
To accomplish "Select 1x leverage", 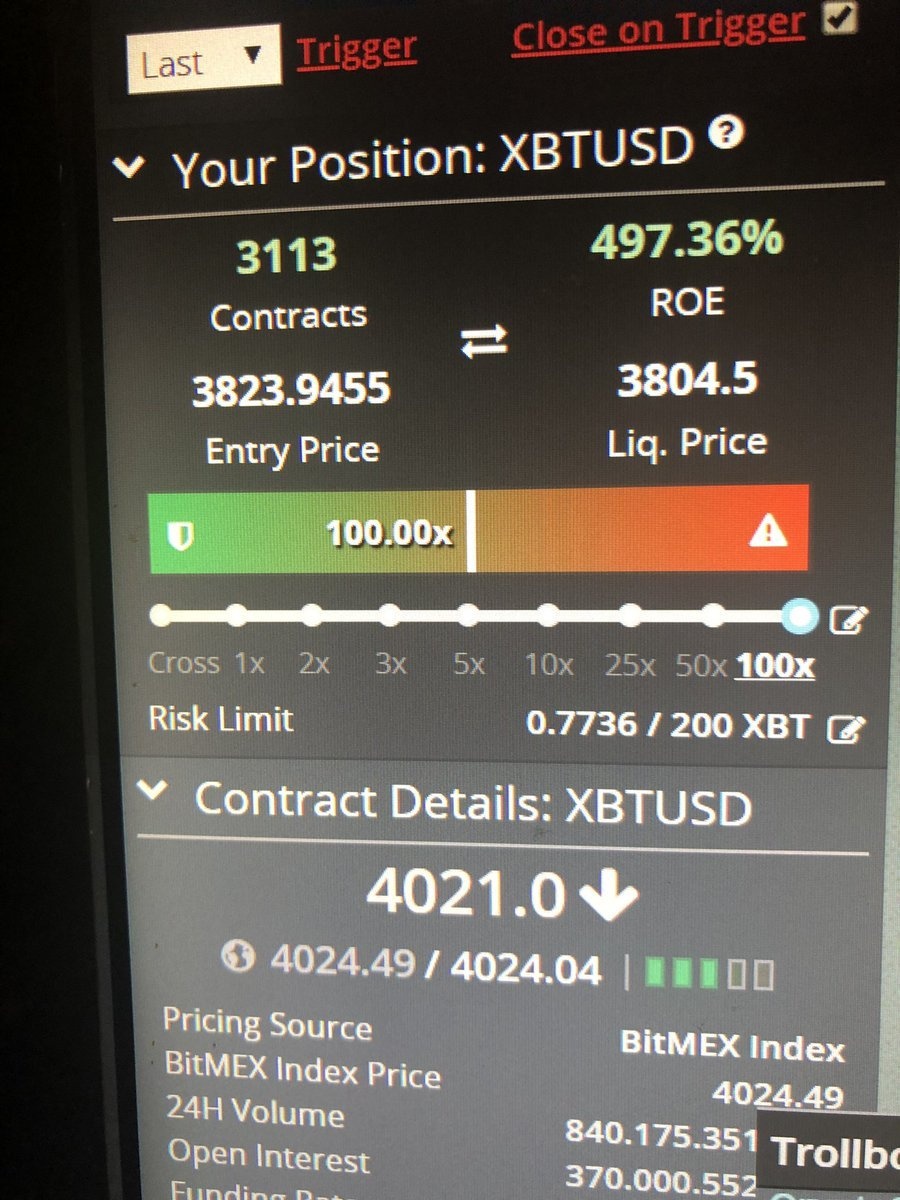I will [x=237, y=616].
